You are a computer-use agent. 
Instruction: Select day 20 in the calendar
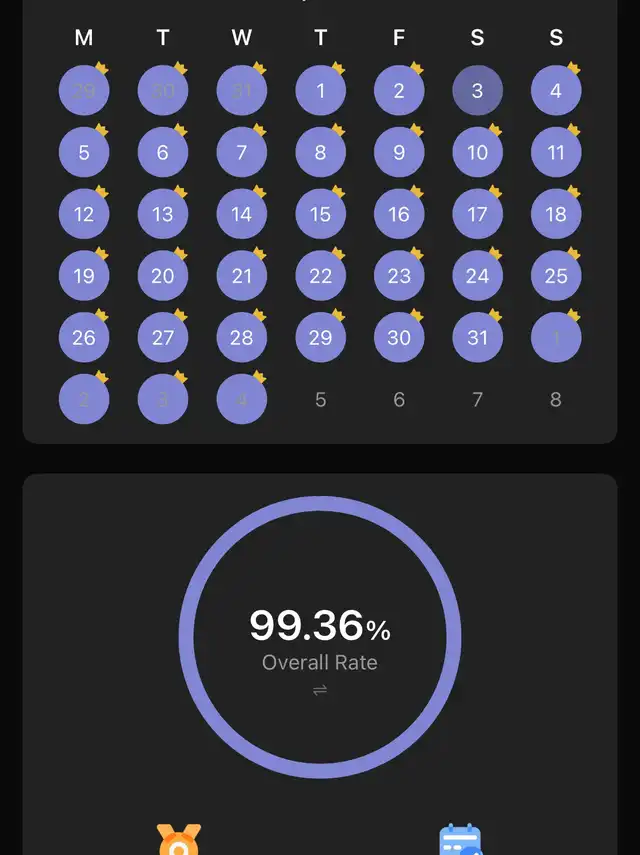[163, 275]
